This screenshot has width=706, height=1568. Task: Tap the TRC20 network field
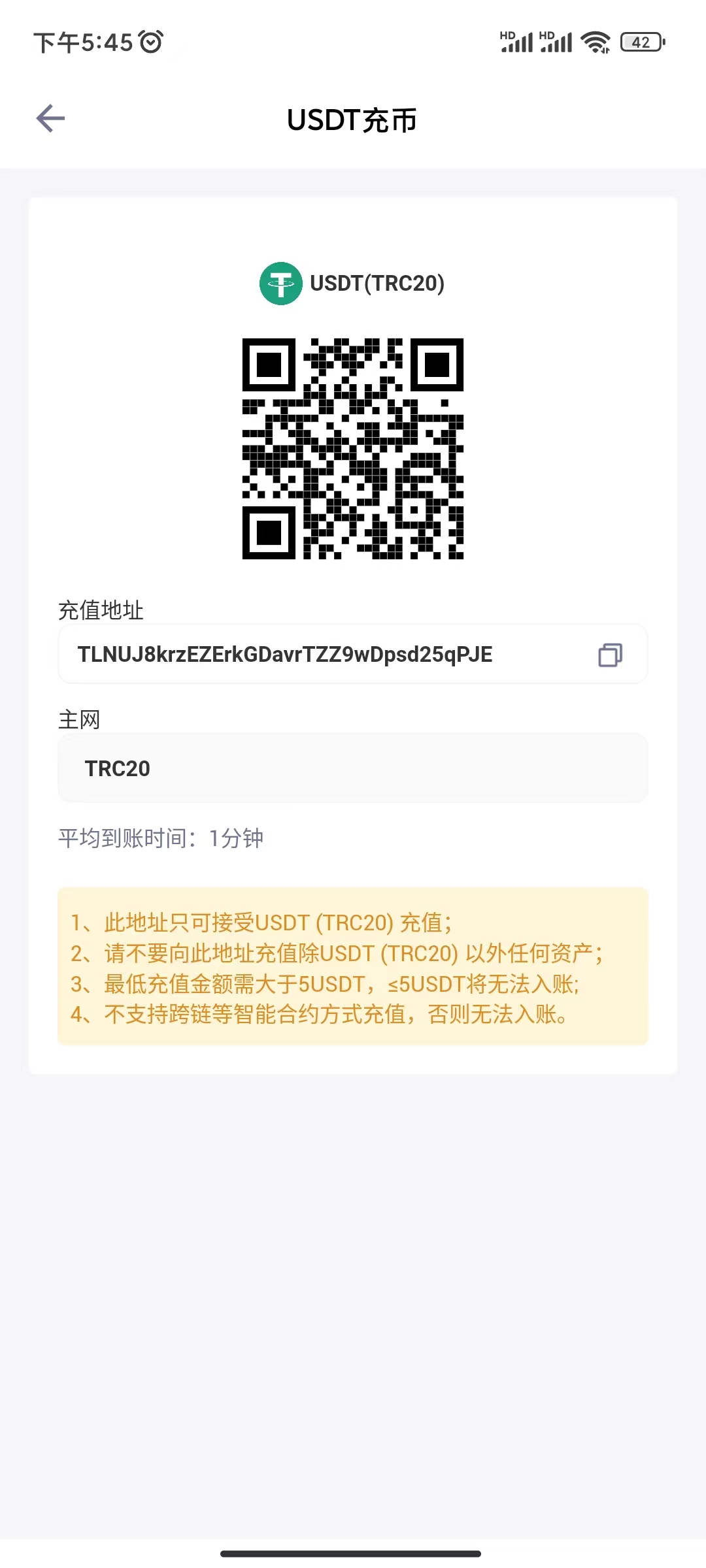pyautogui.click(x=353, y=768)
